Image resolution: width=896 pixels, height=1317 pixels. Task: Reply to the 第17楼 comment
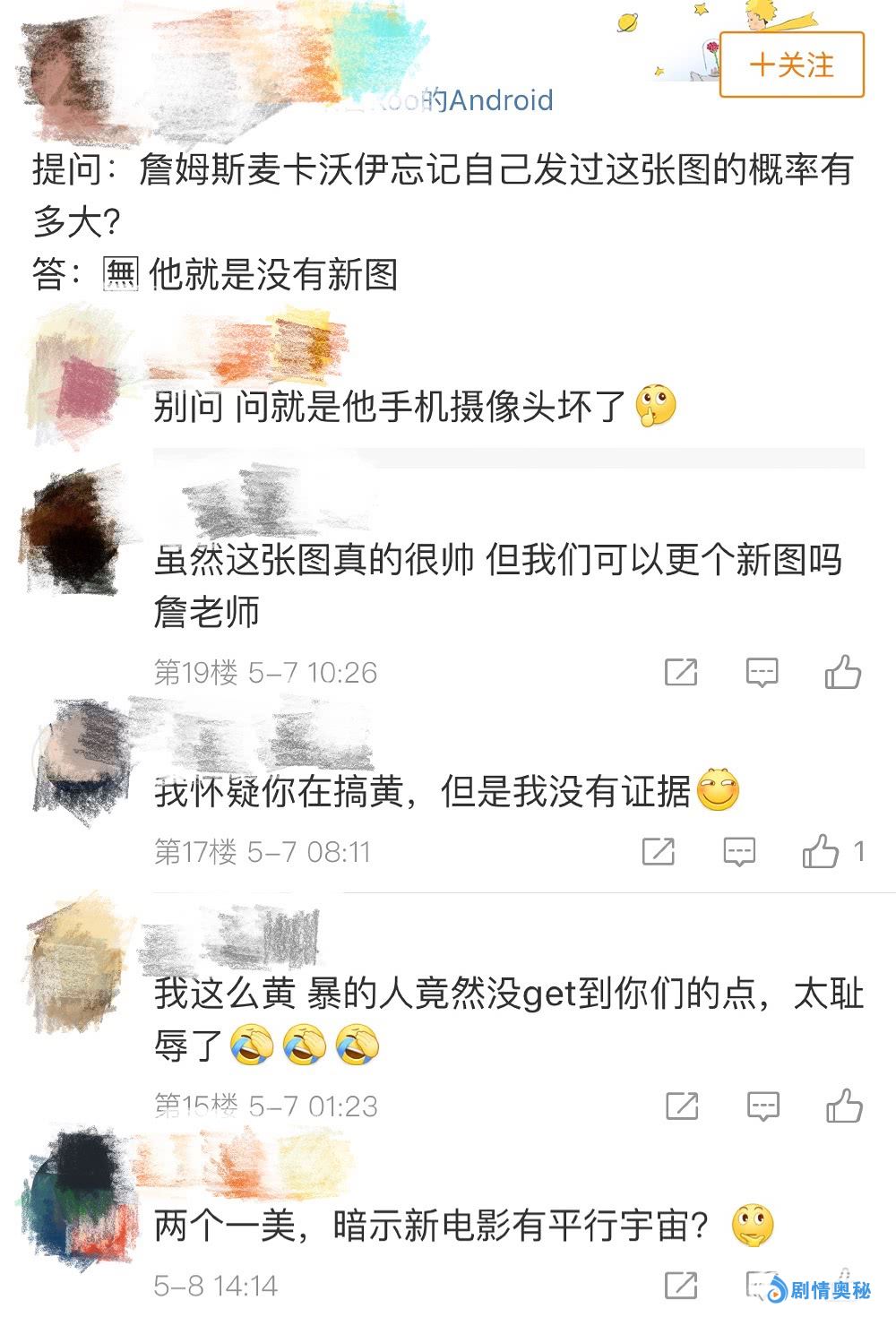tap(739, 851)
